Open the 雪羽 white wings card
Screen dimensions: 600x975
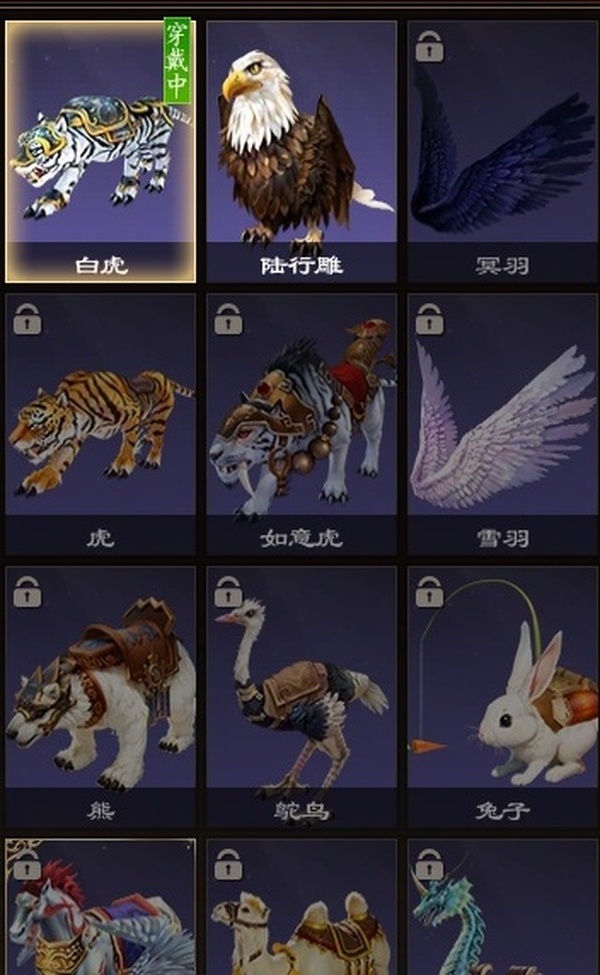click(x=502, y=425)
